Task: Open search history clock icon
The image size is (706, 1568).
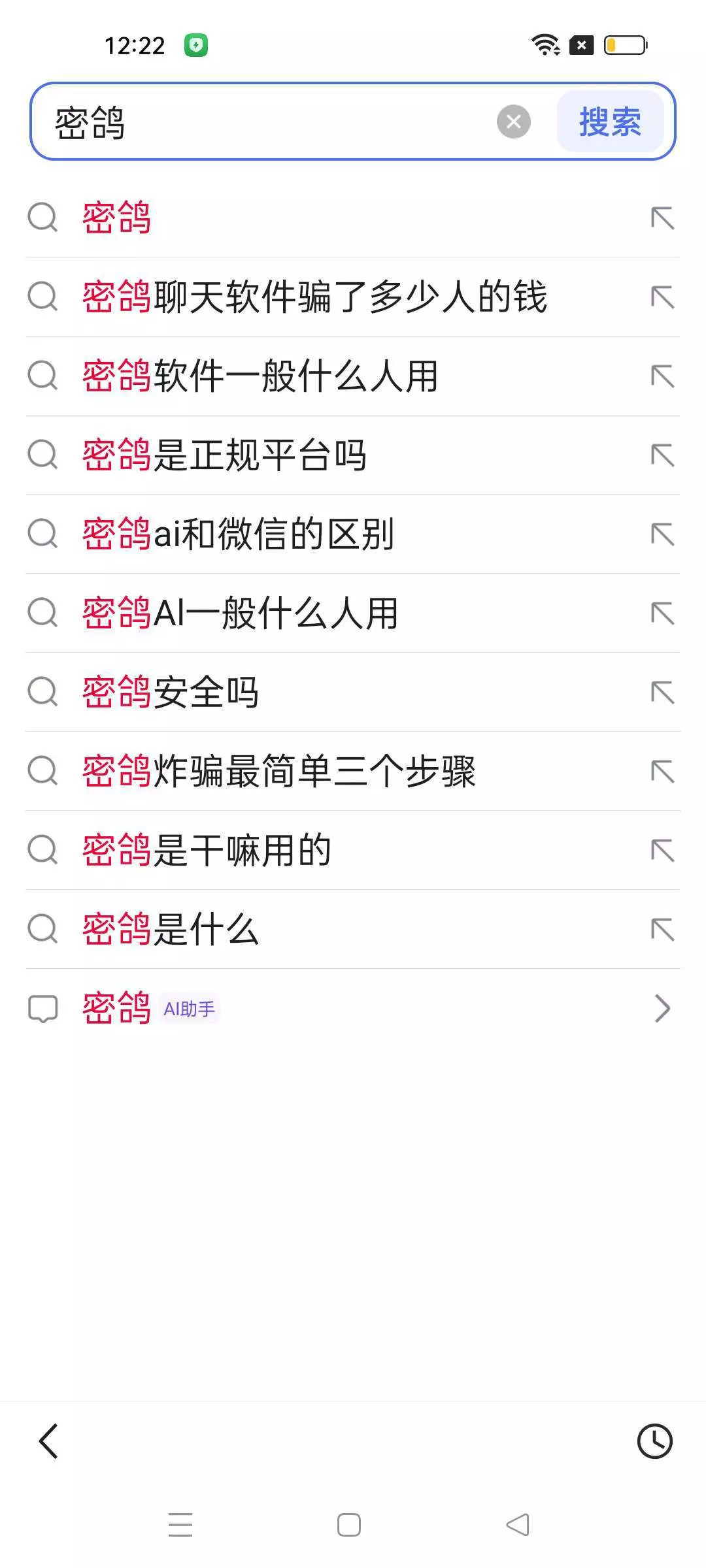Action: pos(654,1441)
